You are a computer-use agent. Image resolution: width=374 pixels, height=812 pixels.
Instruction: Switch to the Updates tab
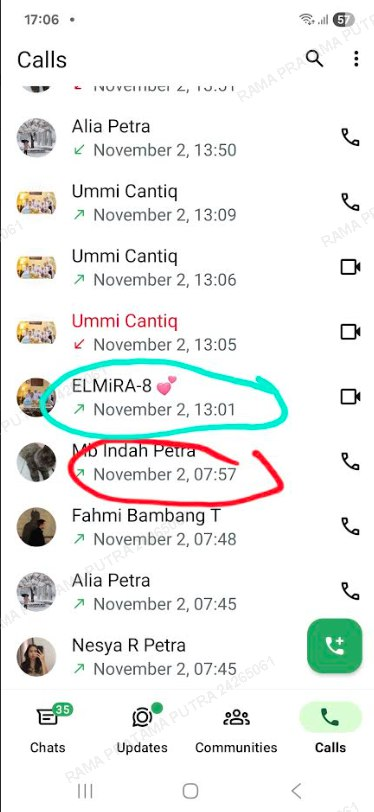[142, 728]
